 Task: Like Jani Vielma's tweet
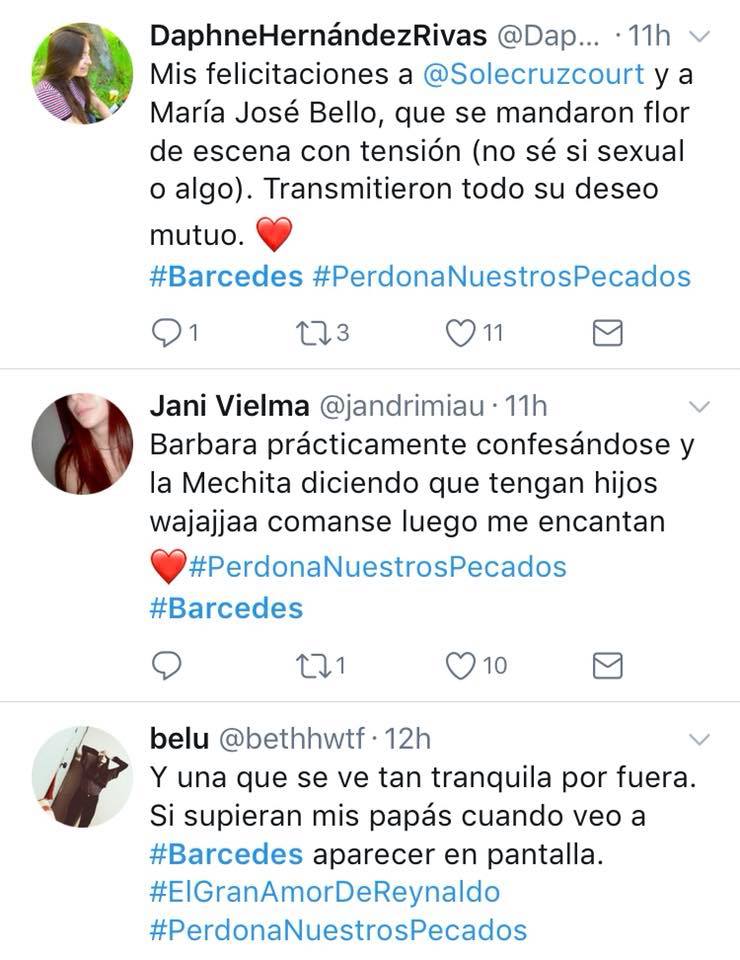(x=460, y=665)
